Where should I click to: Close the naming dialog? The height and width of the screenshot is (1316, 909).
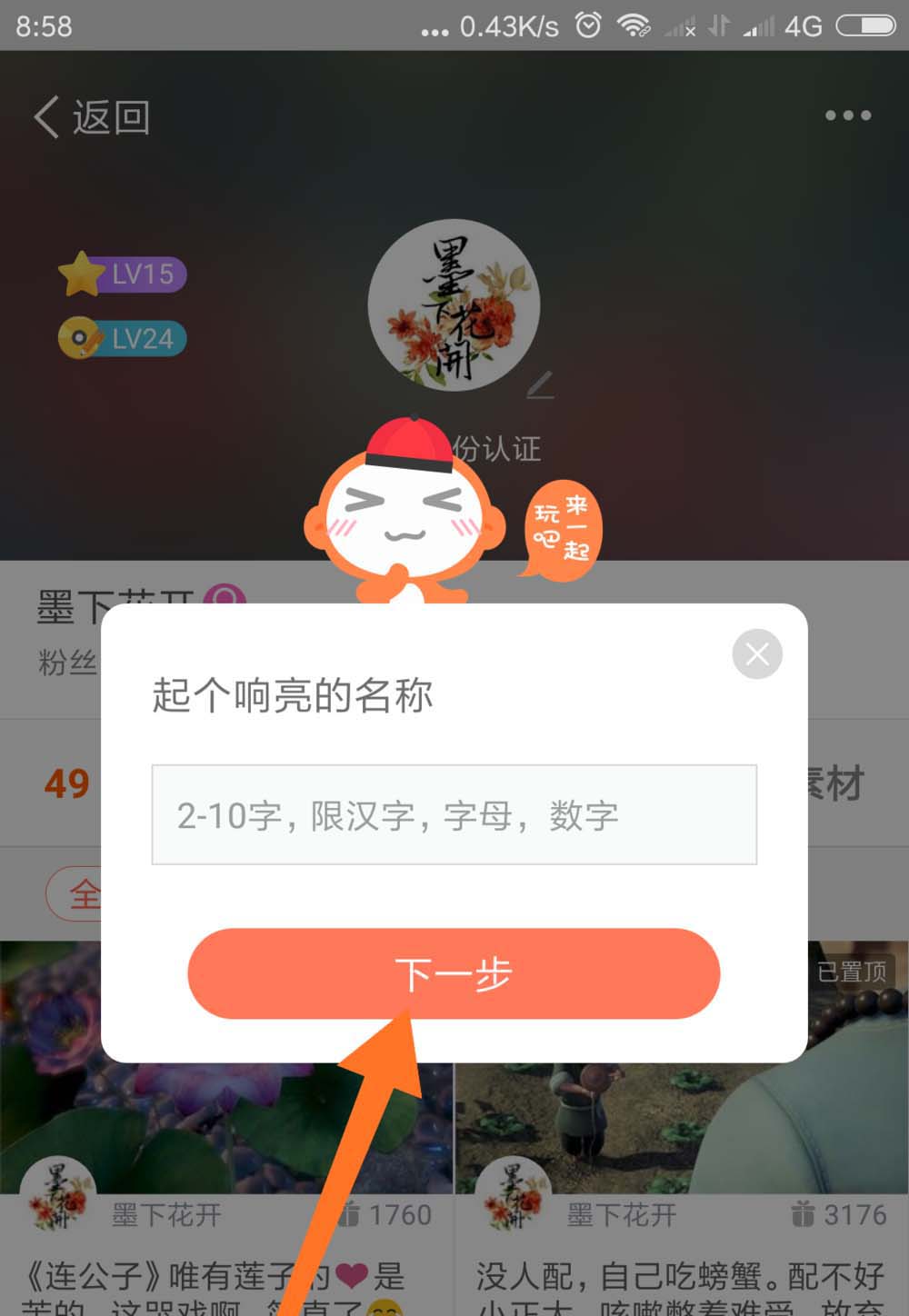(756, 653)
